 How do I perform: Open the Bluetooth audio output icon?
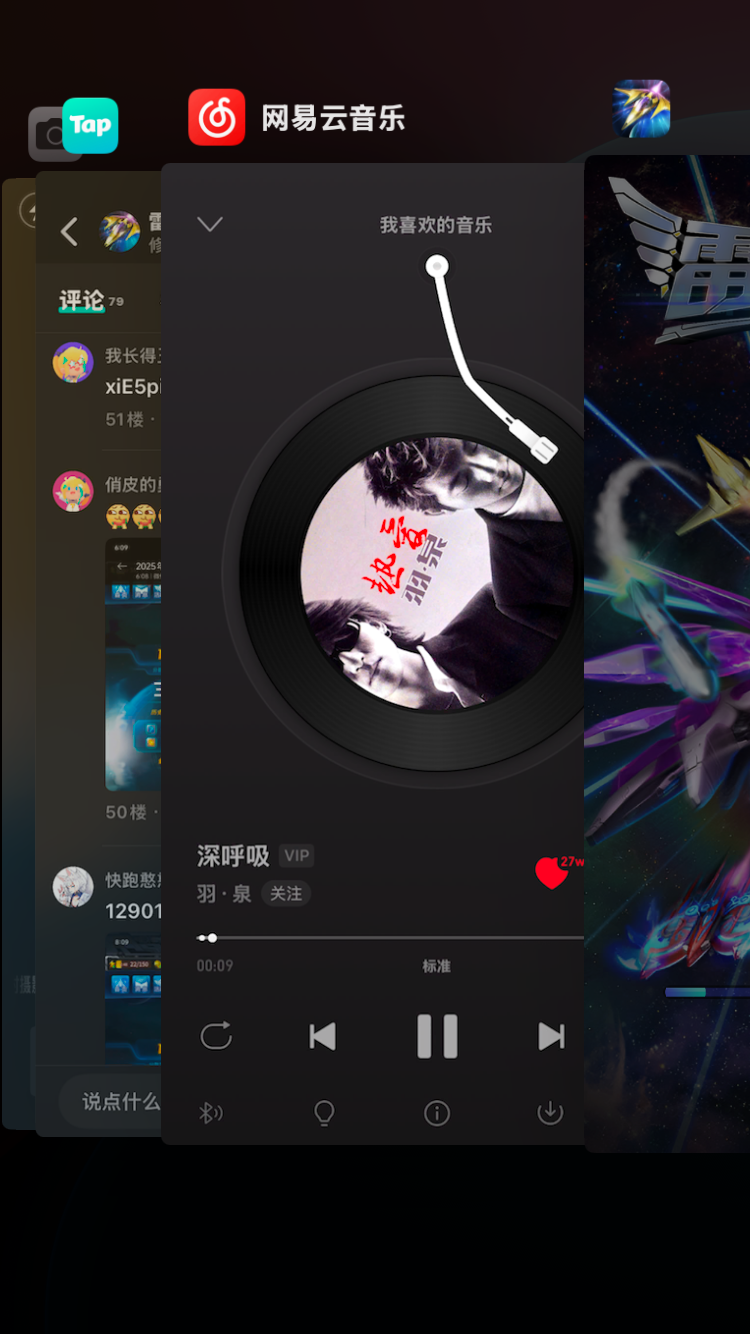pos(211,1111)
